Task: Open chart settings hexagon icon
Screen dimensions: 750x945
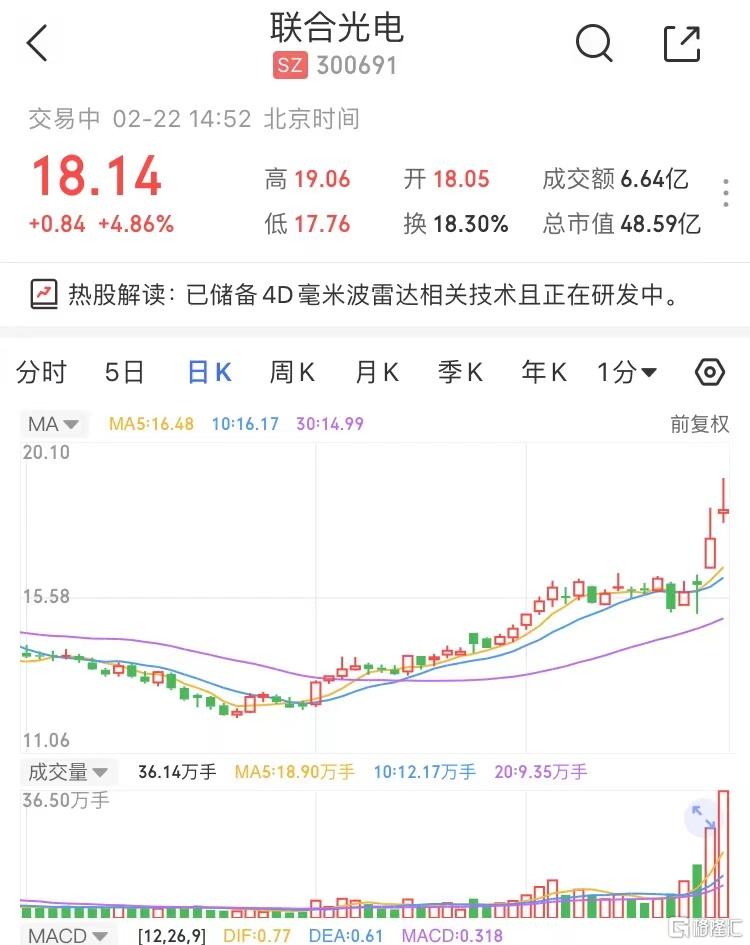Action: click(x=709, y=373)
